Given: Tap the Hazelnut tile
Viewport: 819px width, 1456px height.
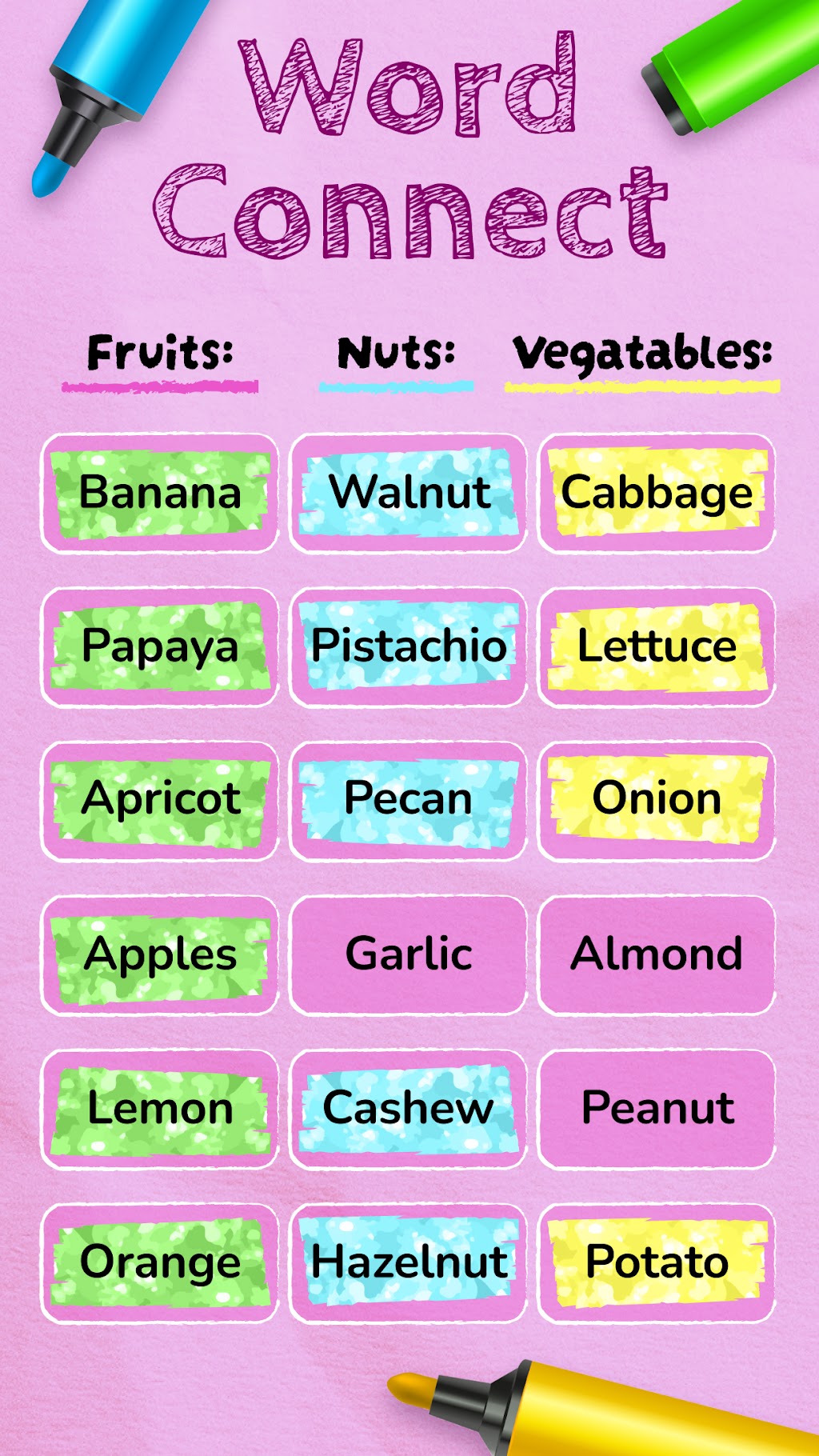Looking at the screenshot, I should click(409, 1263).
